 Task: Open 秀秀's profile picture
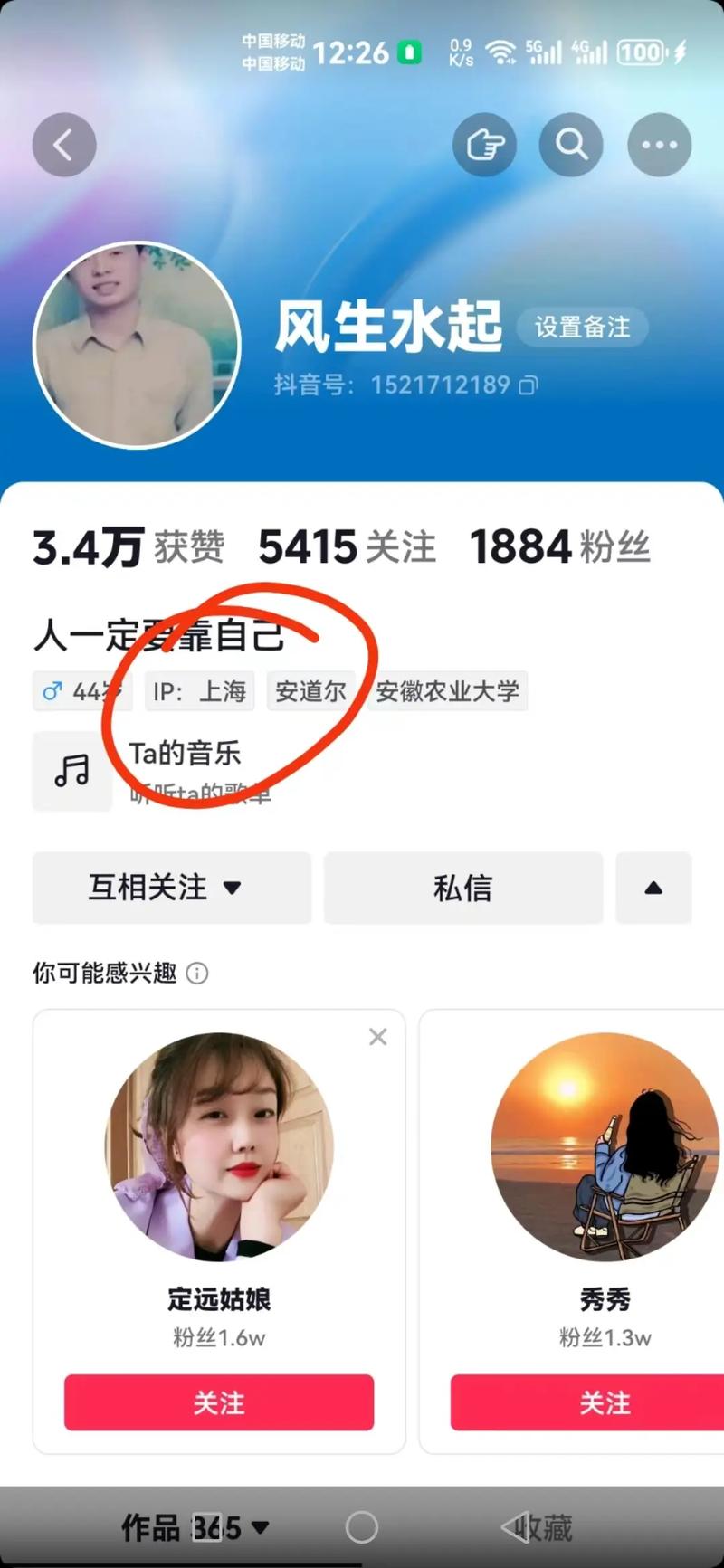[605, 1146]
